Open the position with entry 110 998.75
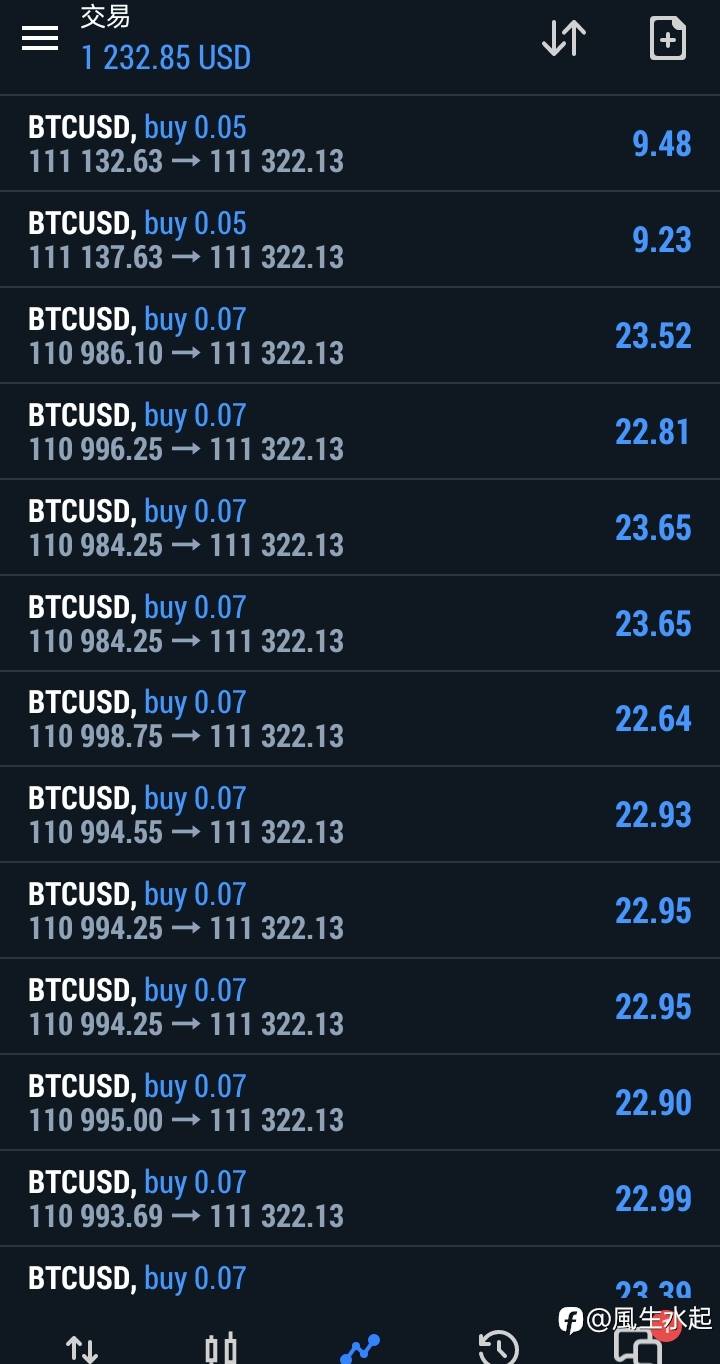 (360, 719)
